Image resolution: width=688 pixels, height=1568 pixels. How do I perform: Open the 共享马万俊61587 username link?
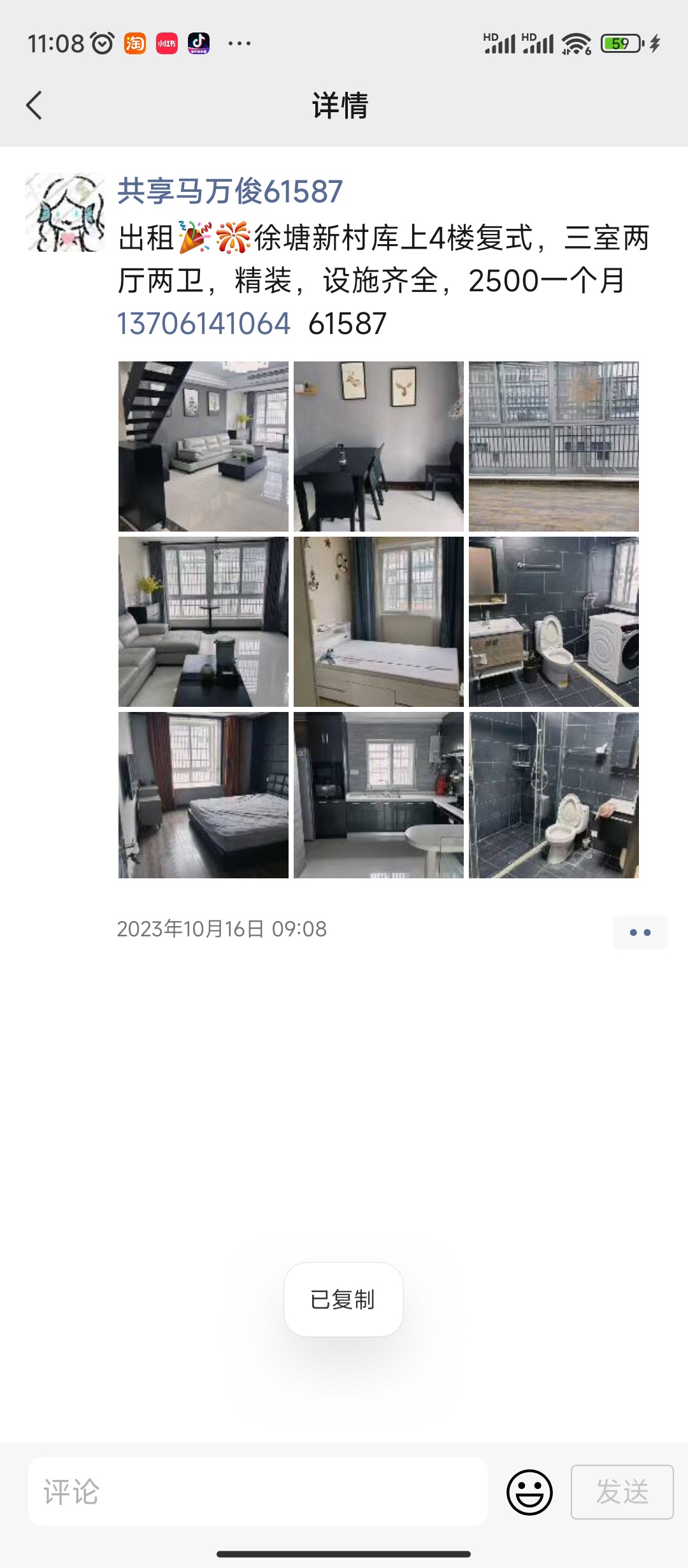click(230, 191)
